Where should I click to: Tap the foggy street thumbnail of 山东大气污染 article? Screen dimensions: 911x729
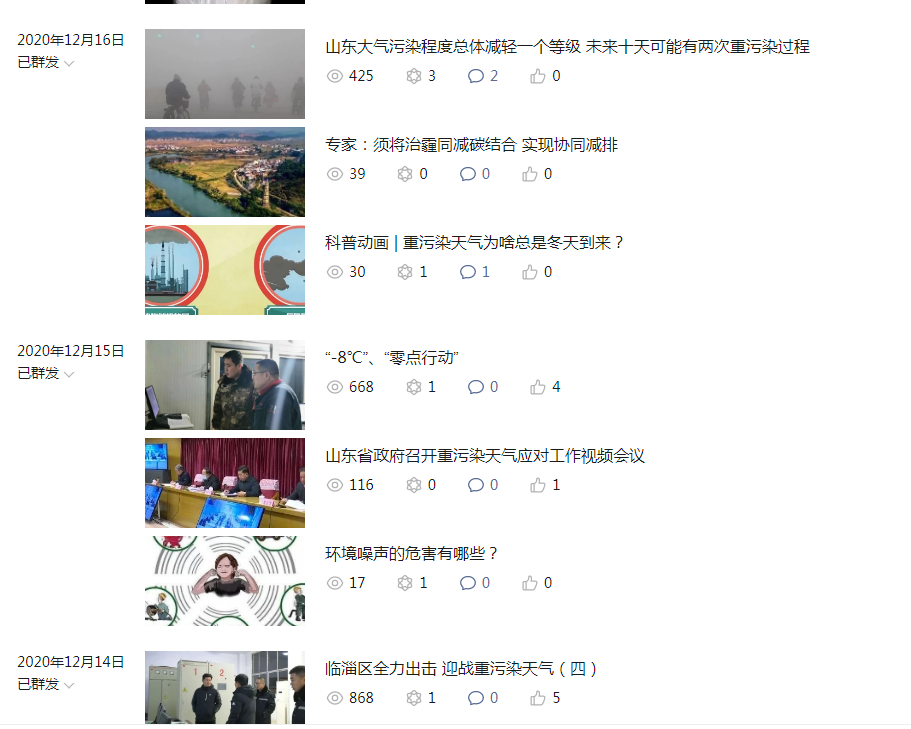tap(225, 74)
